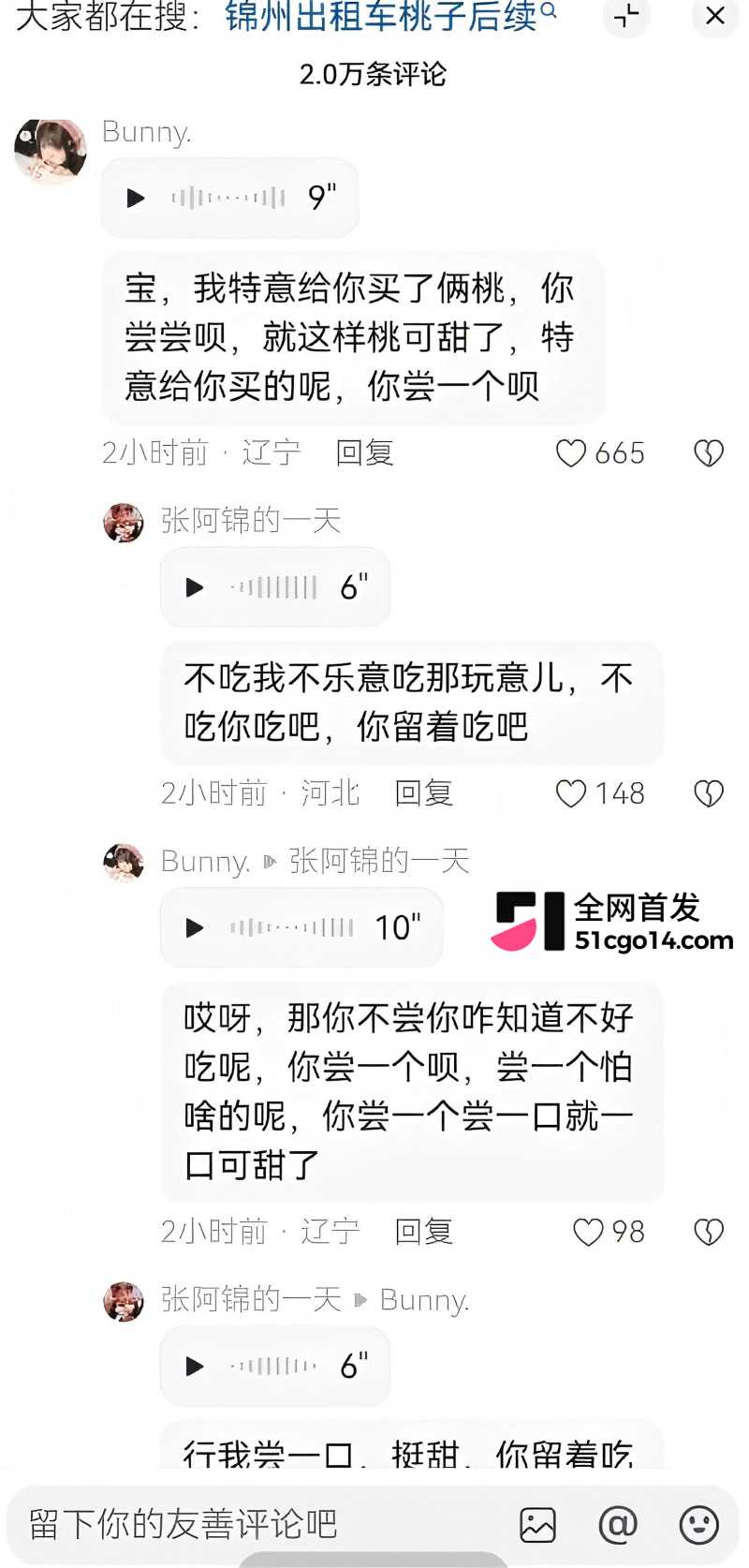This screenshot has width=749, height=1568.
Task: Tap the comment input field 留下你的友善评论吧
Action: [x=262, y=1525]
